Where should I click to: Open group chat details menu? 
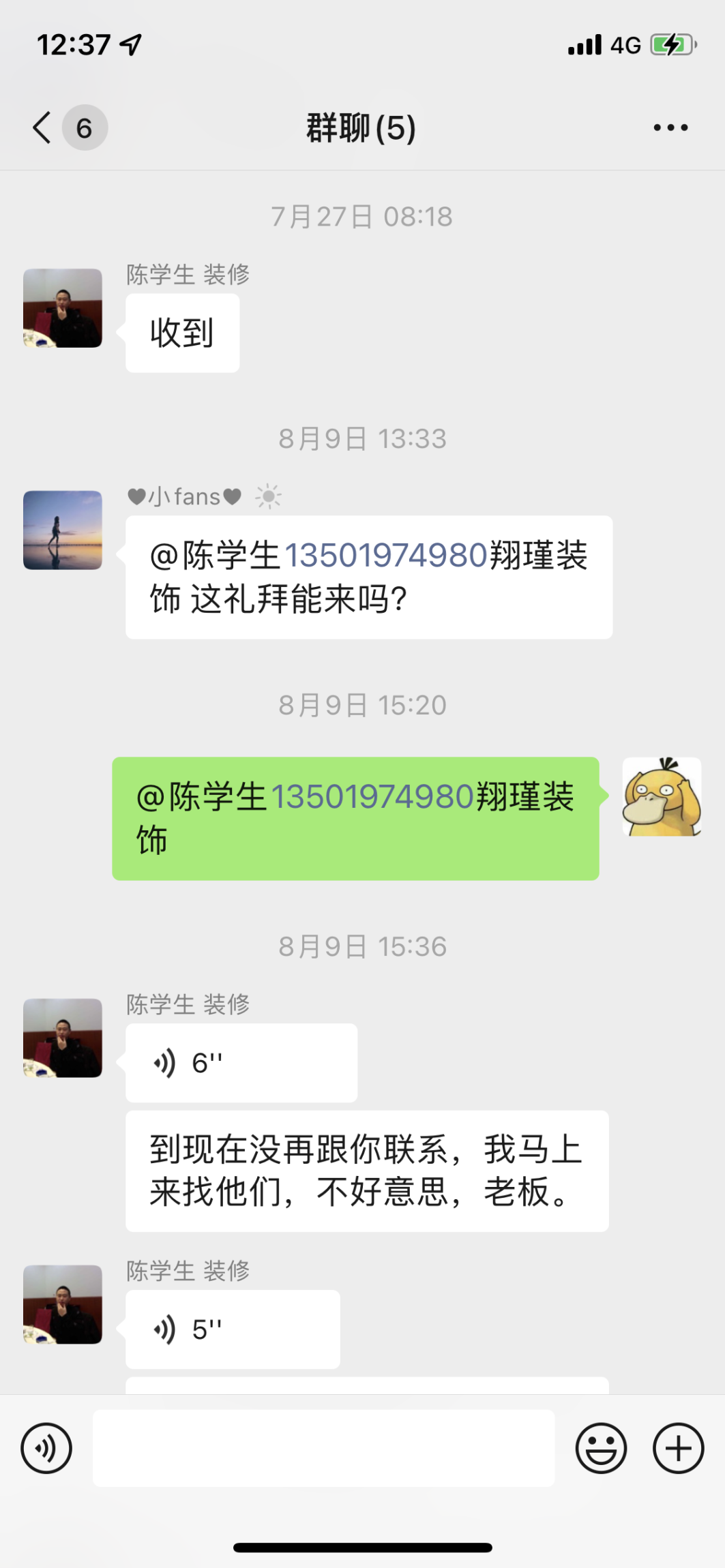[x=670, y=127]
